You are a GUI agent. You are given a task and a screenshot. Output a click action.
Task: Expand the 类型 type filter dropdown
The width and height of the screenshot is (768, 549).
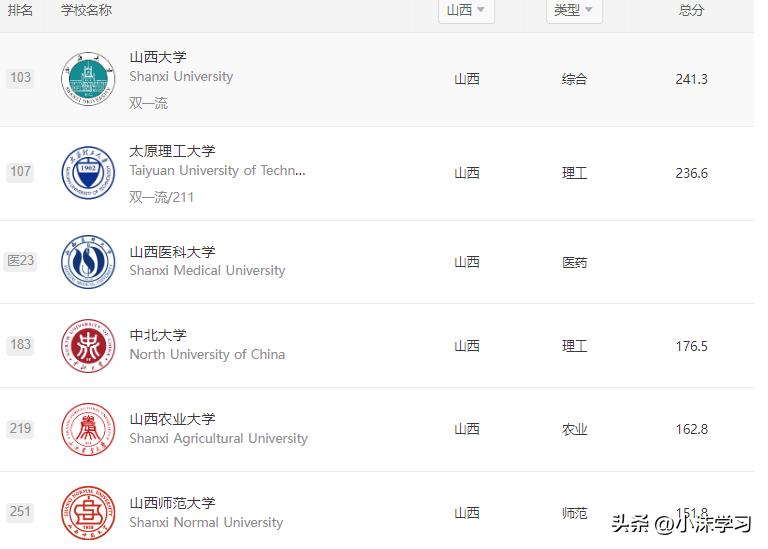point(574,10)
